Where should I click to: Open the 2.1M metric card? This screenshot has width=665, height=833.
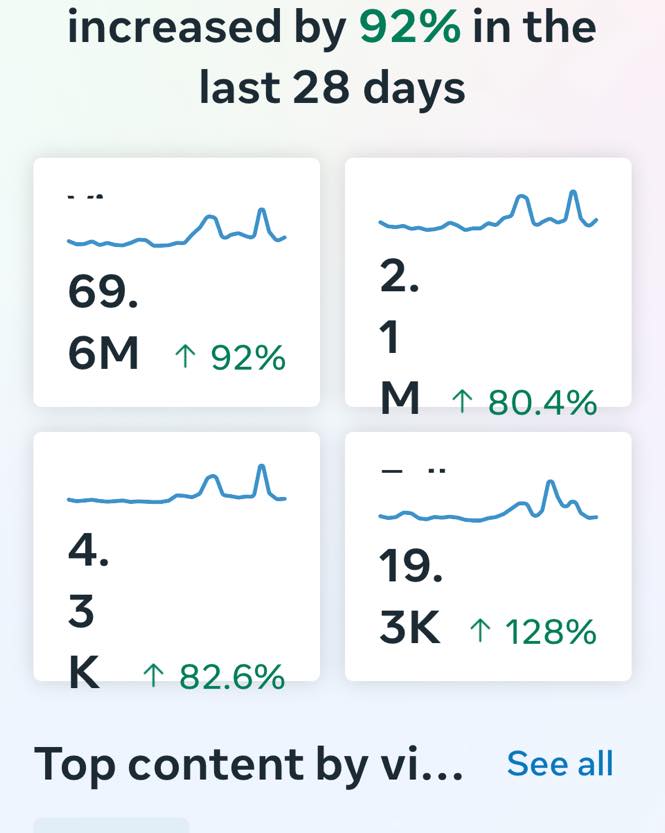[488, 282]
